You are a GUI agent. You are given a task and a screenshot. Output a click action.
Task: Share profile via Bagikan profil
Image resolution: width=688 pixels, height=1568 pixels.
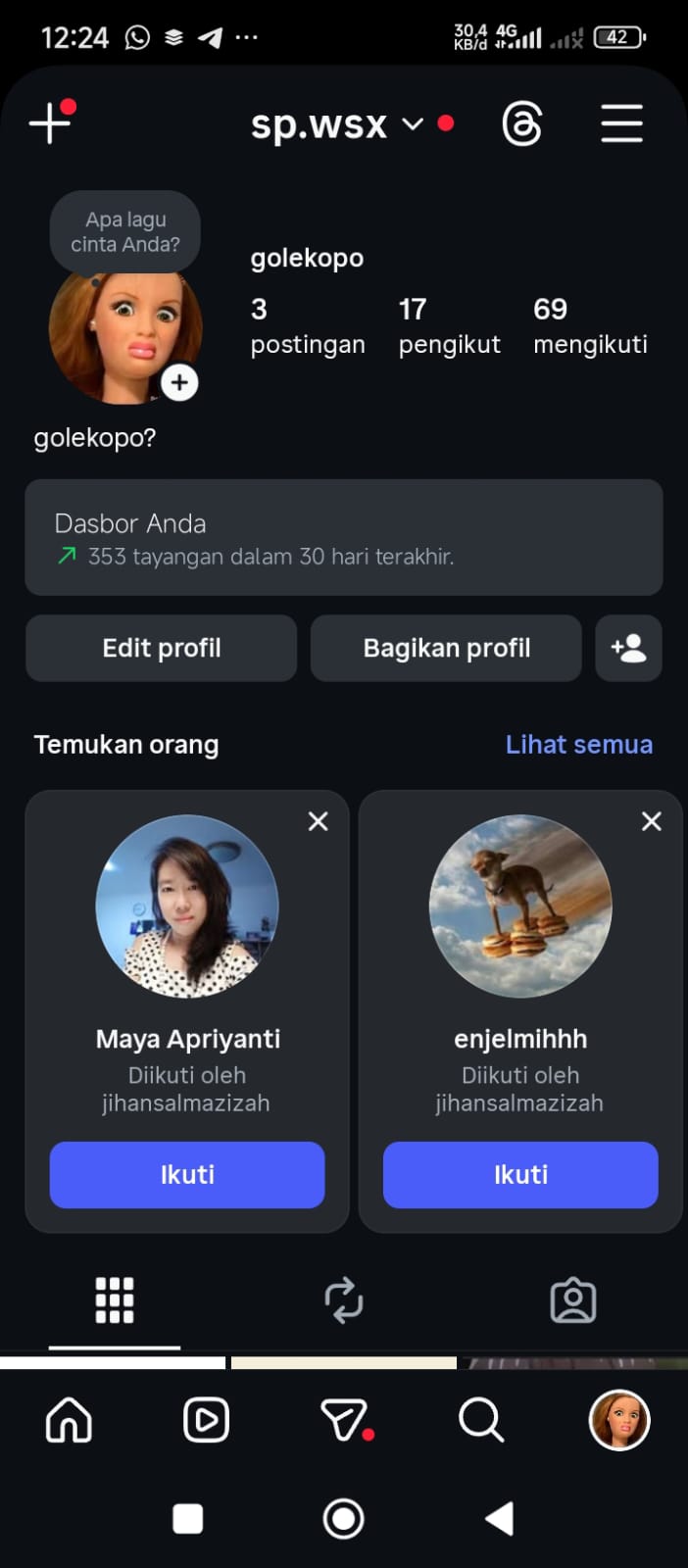(446, 648)
